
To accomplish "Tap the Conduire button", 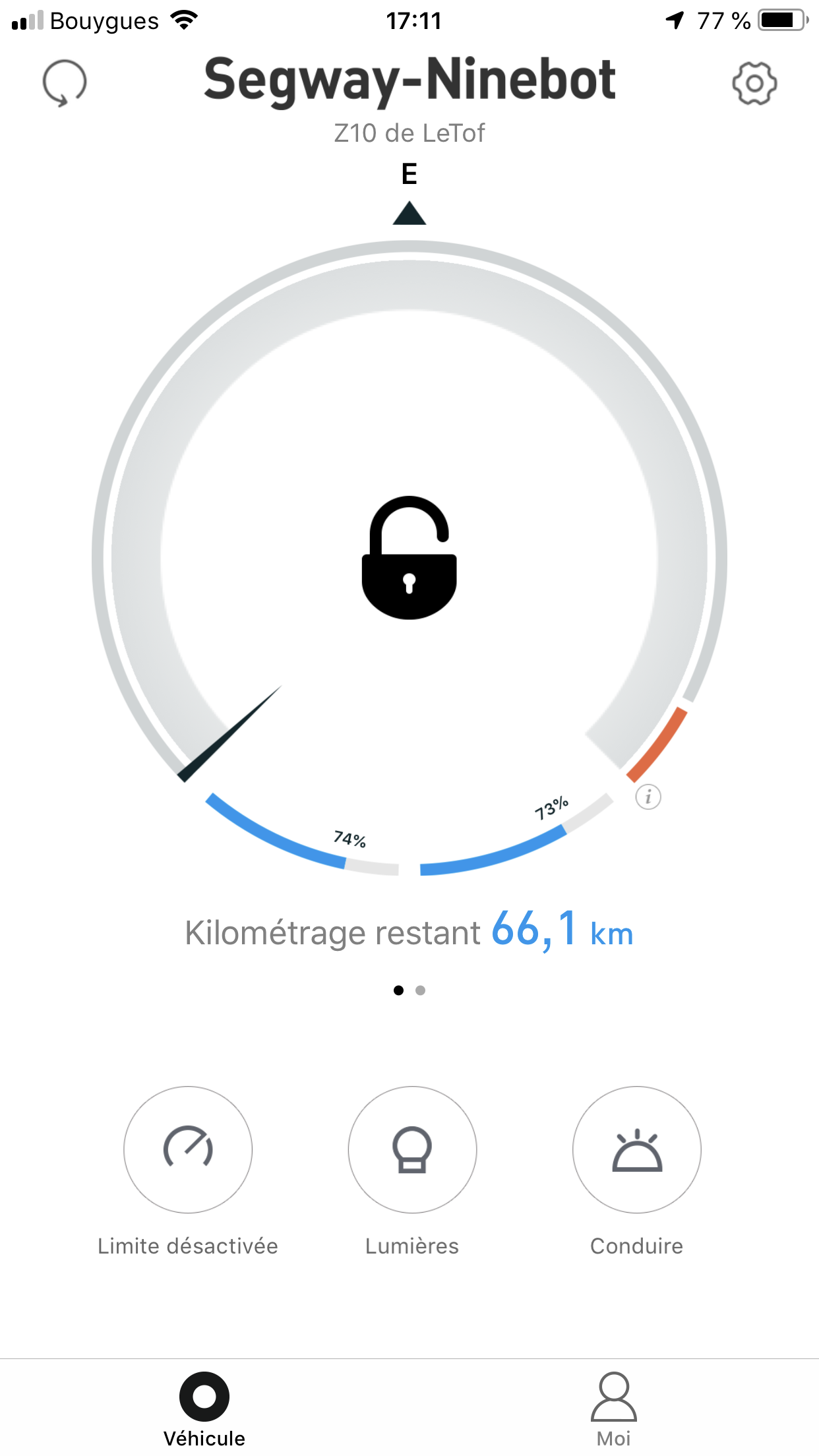I will (x=637, y=1149).
